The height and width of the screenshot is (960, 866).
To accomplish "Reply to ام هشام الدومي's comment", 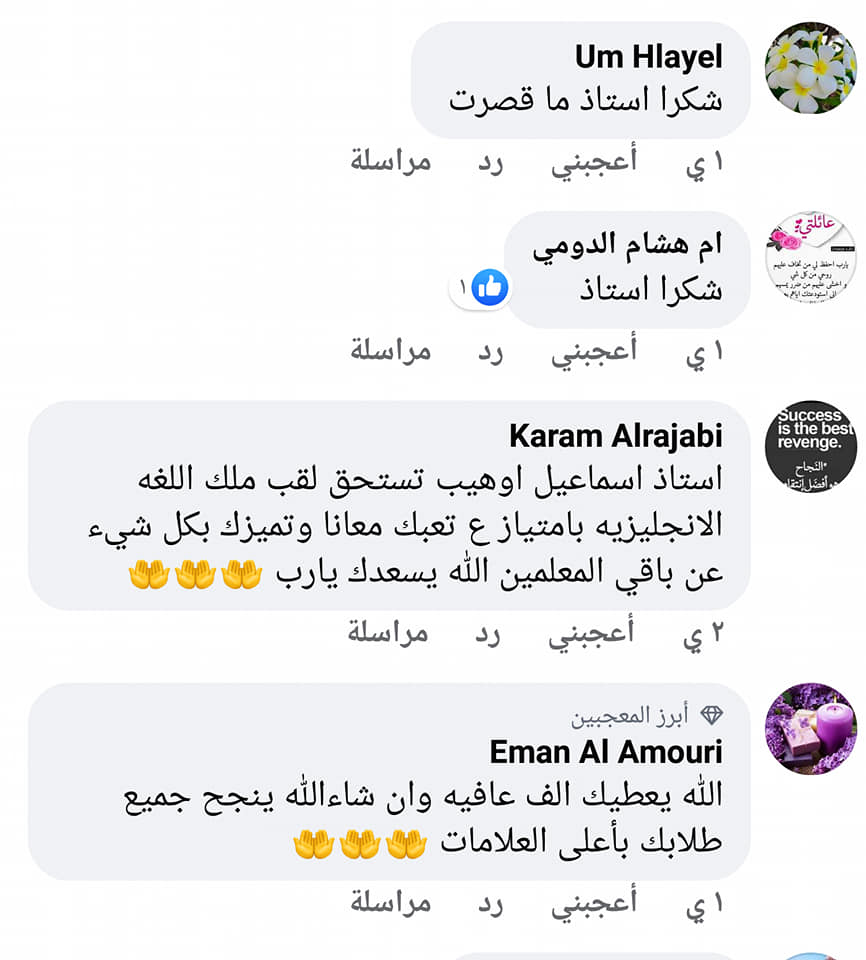I will click(x=491, y=352).
